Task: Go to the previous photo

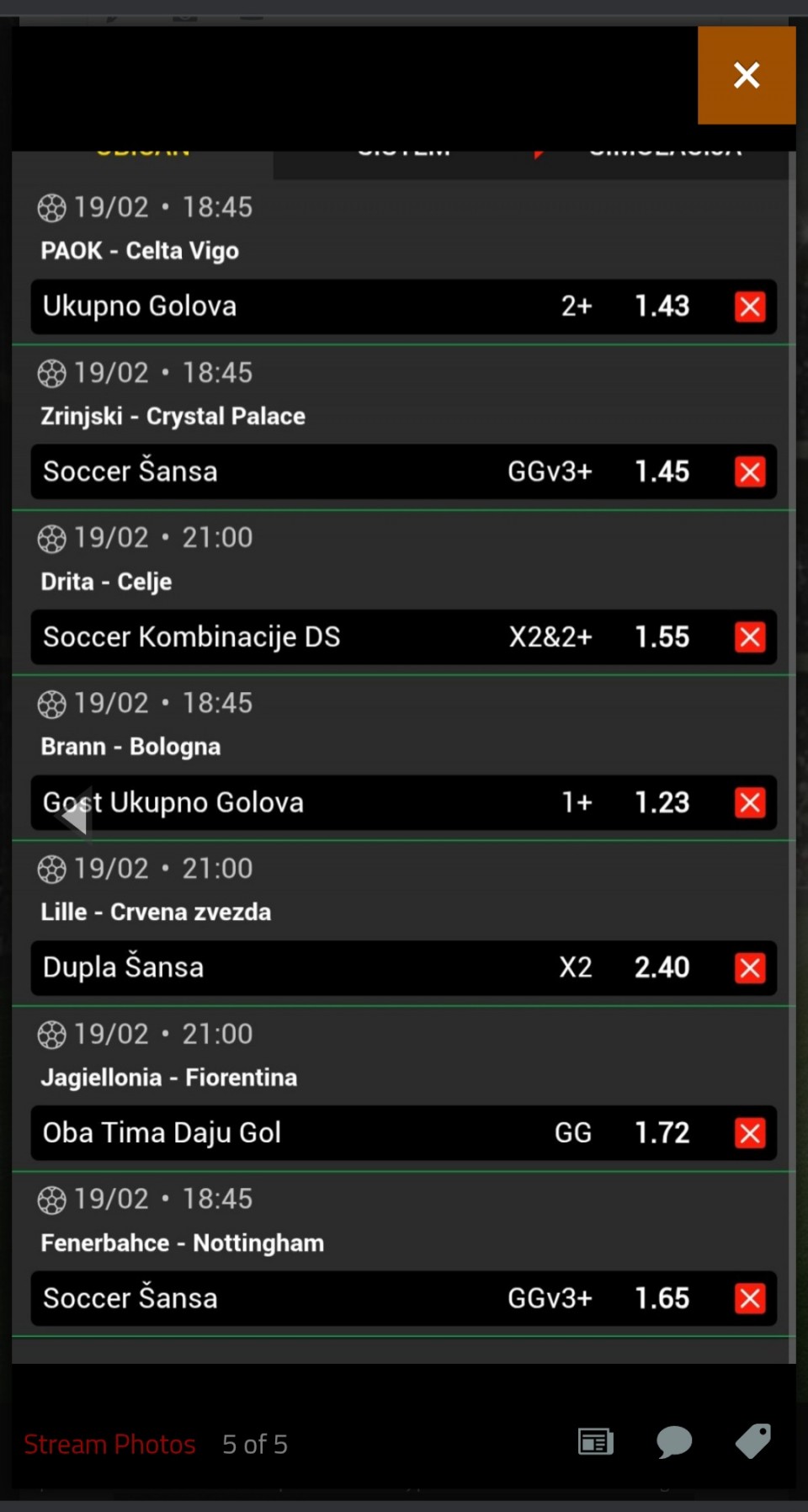Action: click(76, 814)
